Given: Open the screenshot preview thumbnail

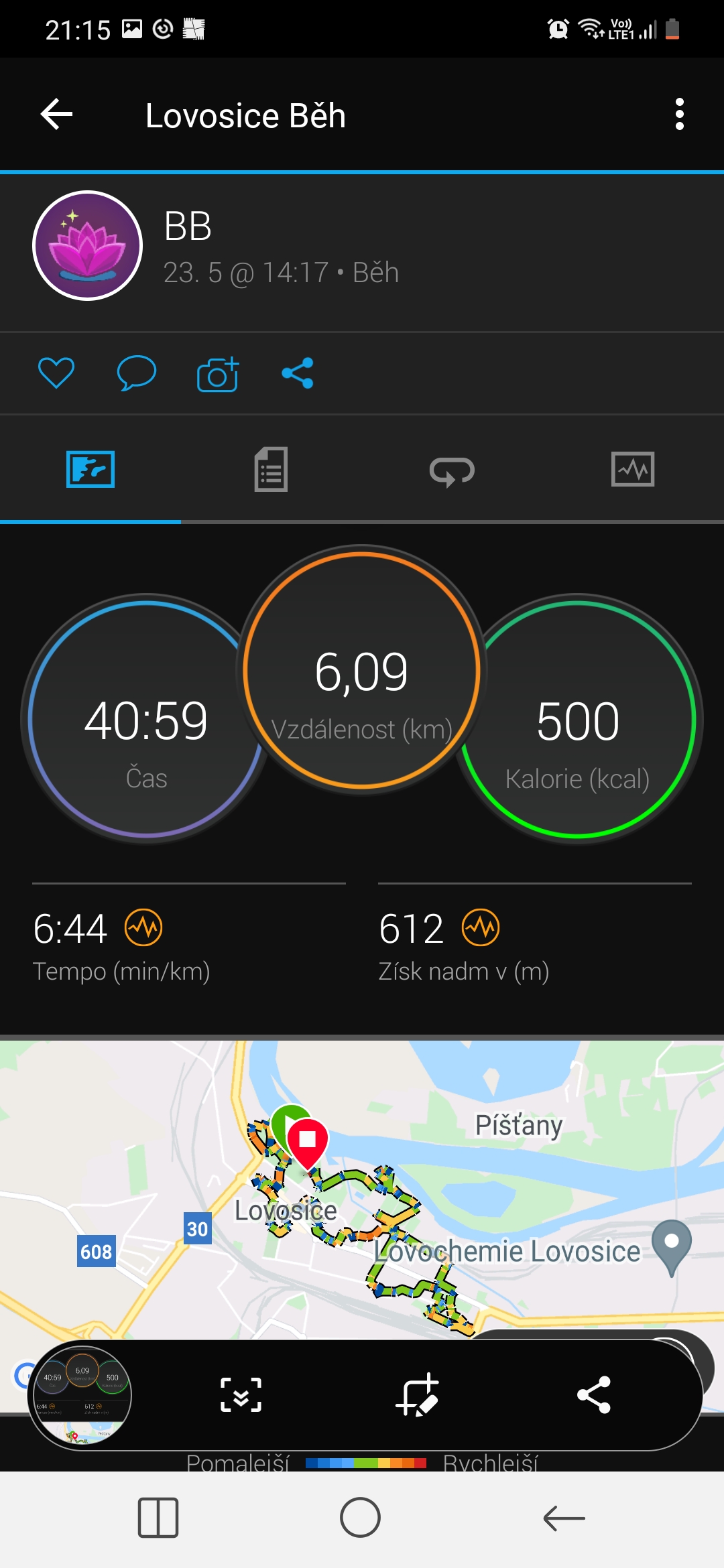Looking at the screenshot, I should (80, 1394).
